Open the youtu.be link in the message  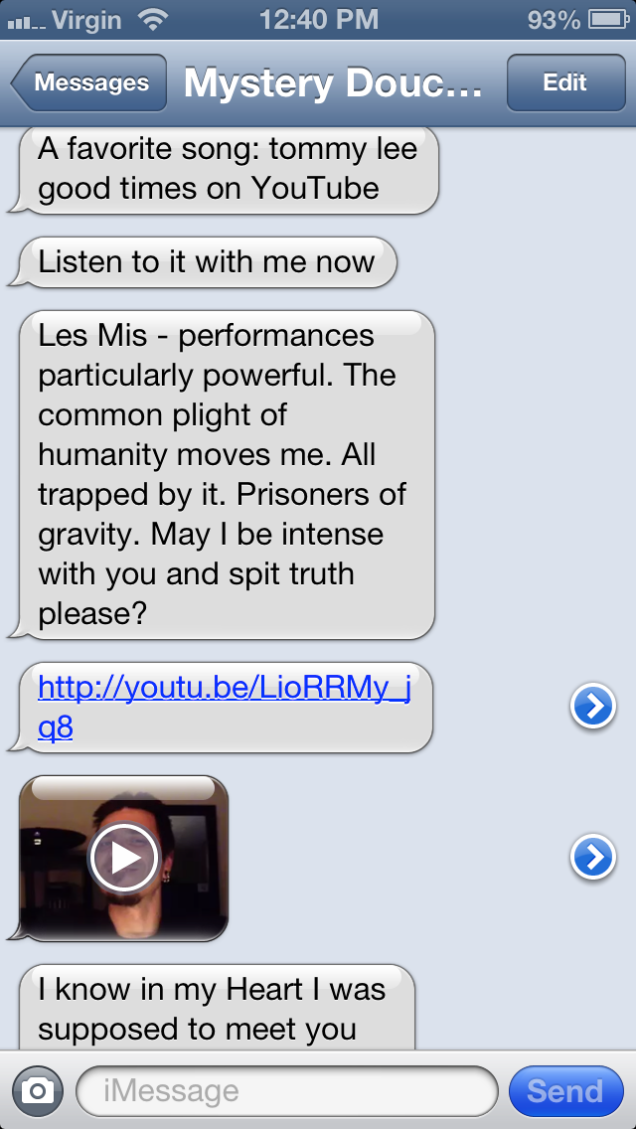pyautogui.click(x=223, y=706)
